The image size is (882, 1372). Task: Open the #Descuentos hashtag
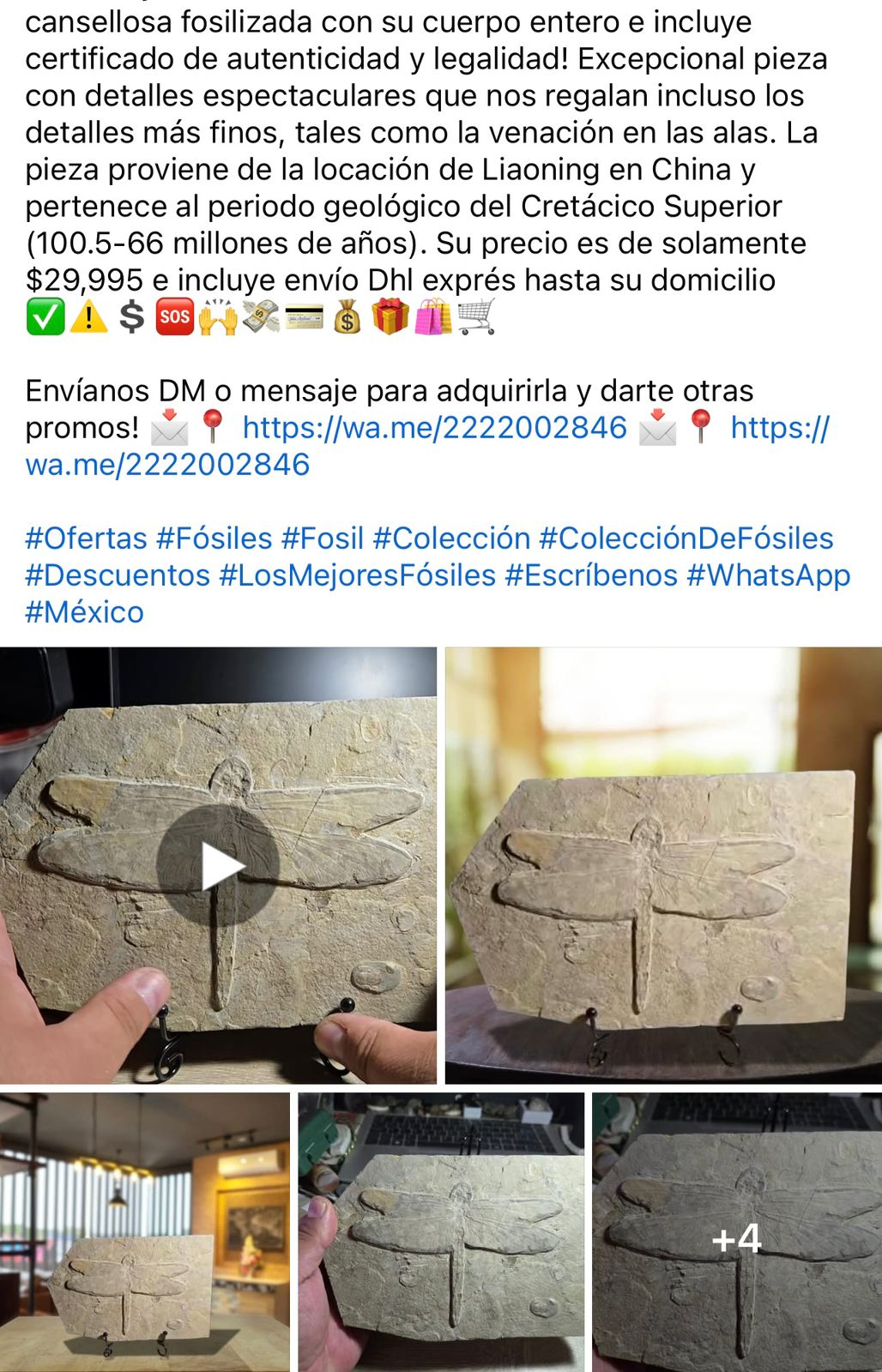(x=118, y=575)
